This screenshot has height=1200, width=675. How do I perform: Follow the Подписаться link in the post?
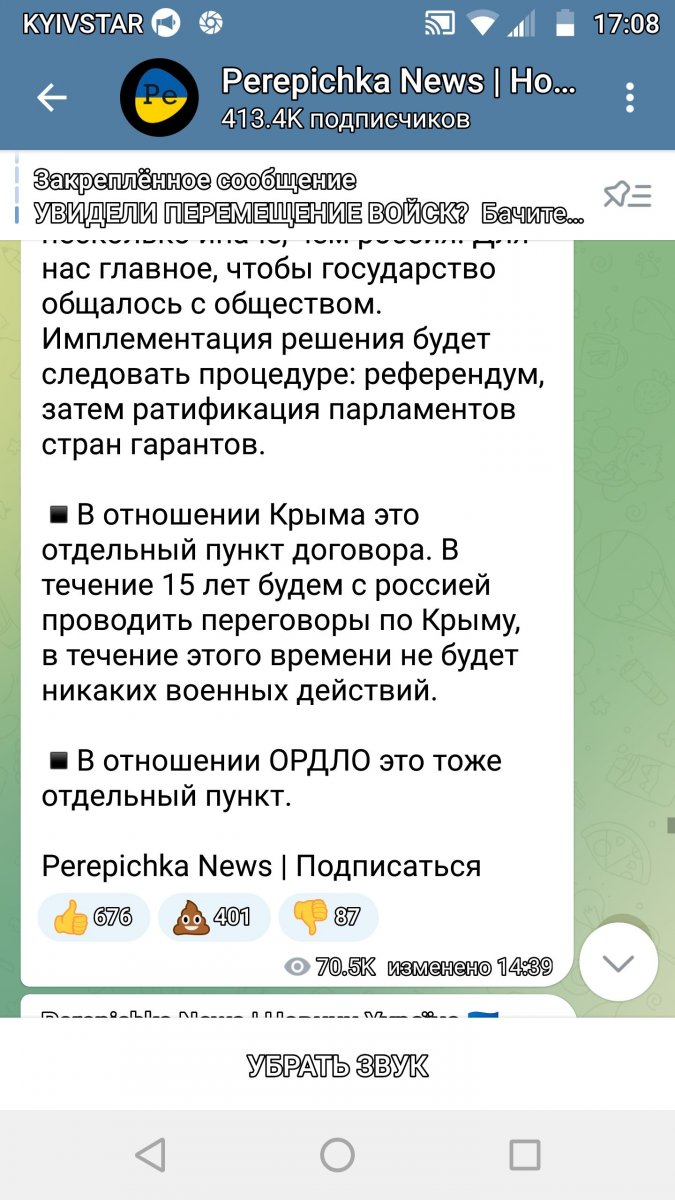388,865
